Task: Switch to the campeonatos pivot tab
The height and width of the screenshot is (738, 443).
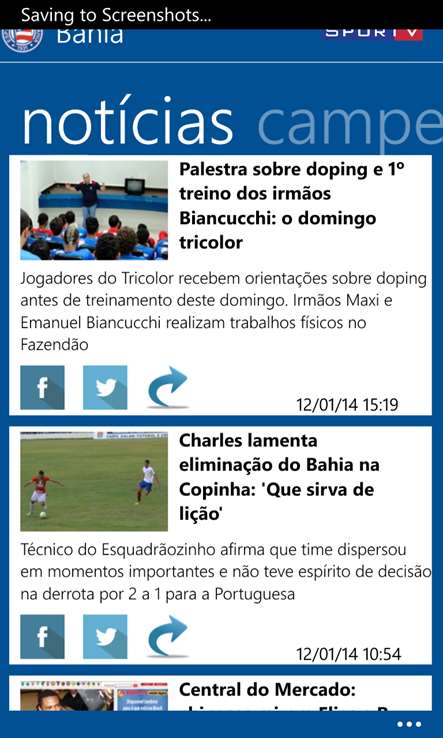Action: pyautogui.click(x=350, y=125)
